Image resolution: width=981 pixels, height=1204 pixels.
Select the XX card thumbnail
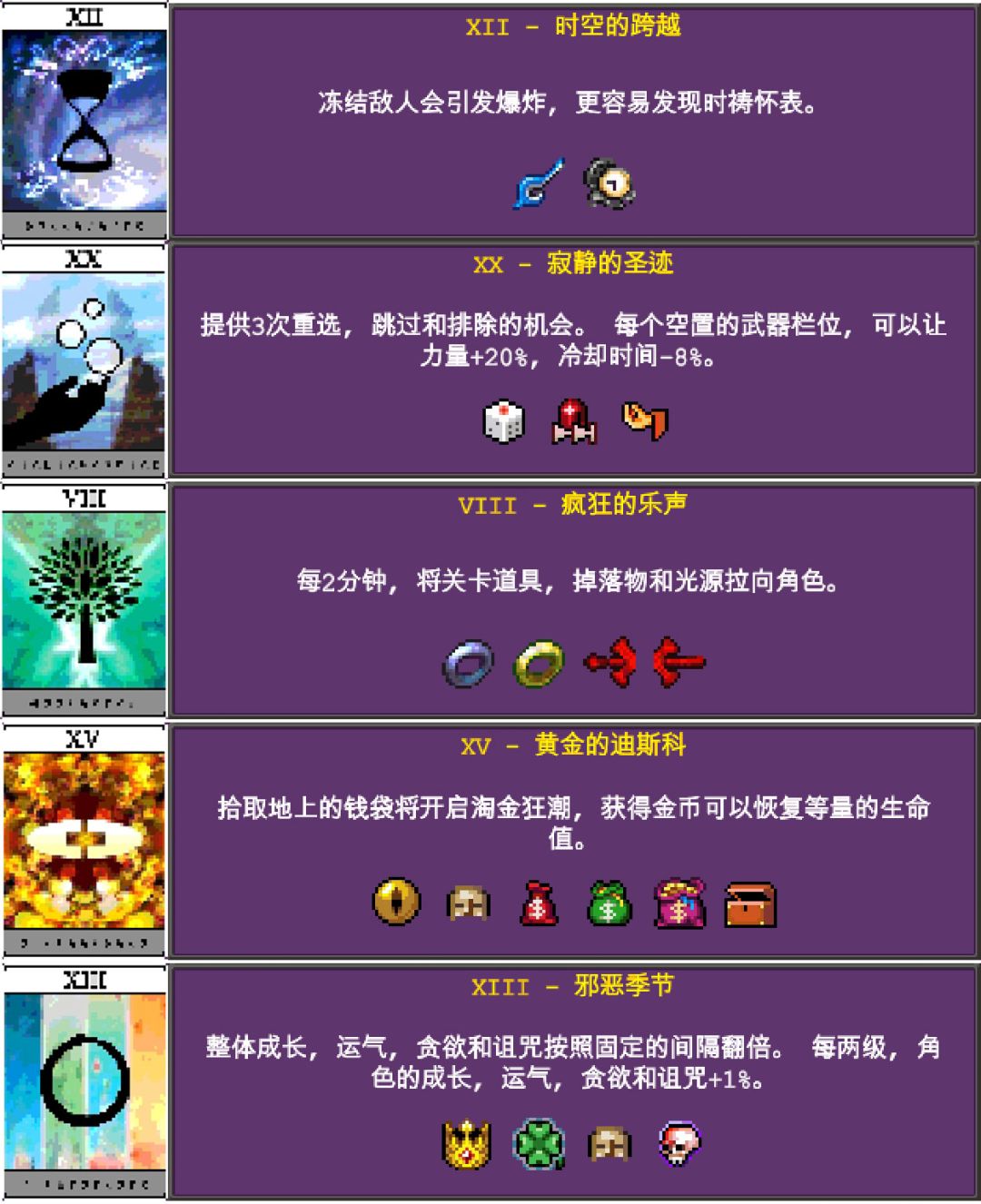(84, 359)
